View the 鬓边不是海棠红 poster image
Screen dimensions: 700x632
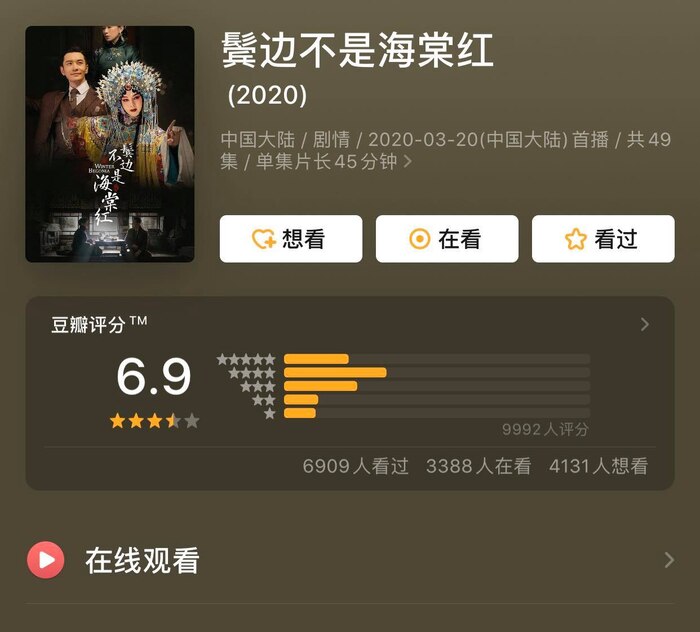point(110,144)
